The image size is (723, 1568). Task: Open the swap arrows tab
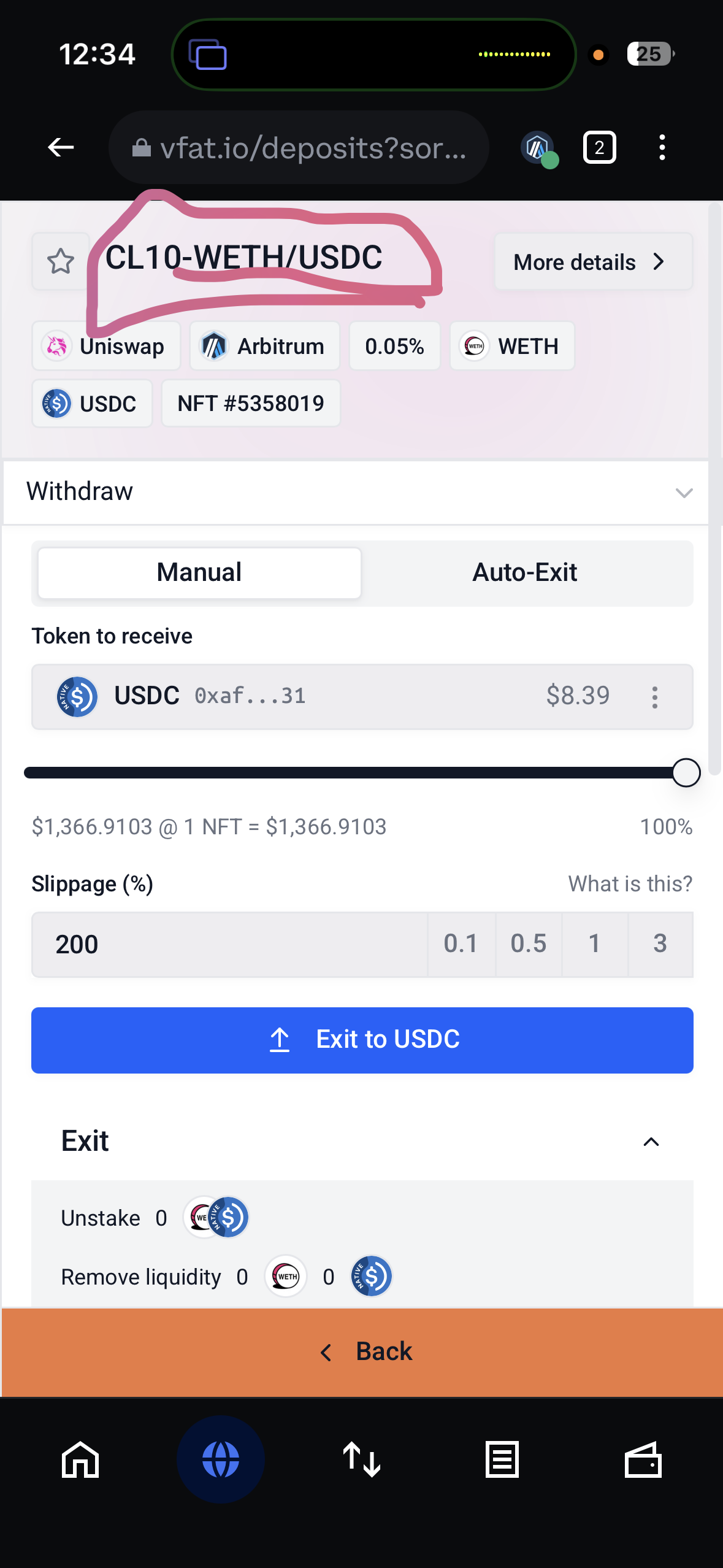(362, 1459)
